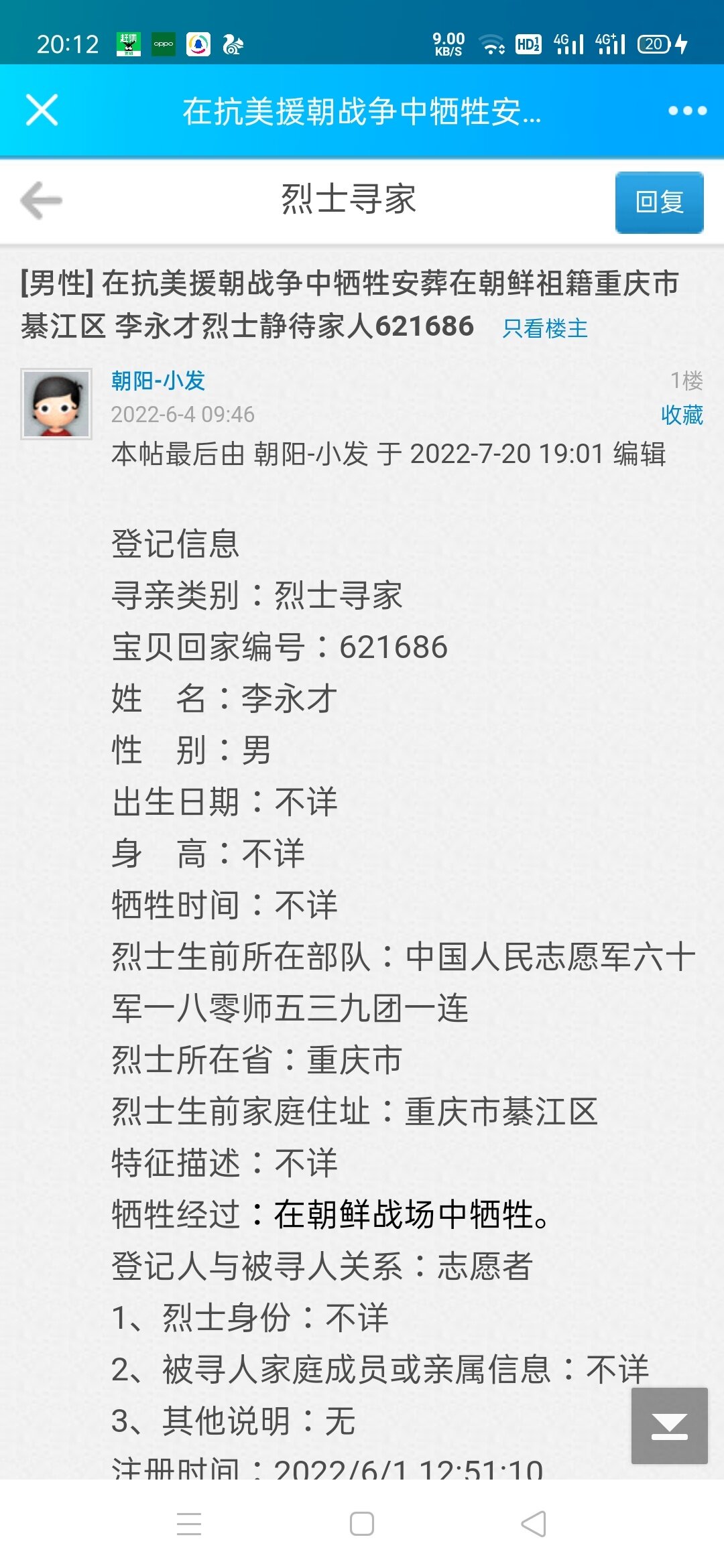The image size is (724, 1568).
Task: Tap 收藏 to bookmark this post
Action: 682,415
